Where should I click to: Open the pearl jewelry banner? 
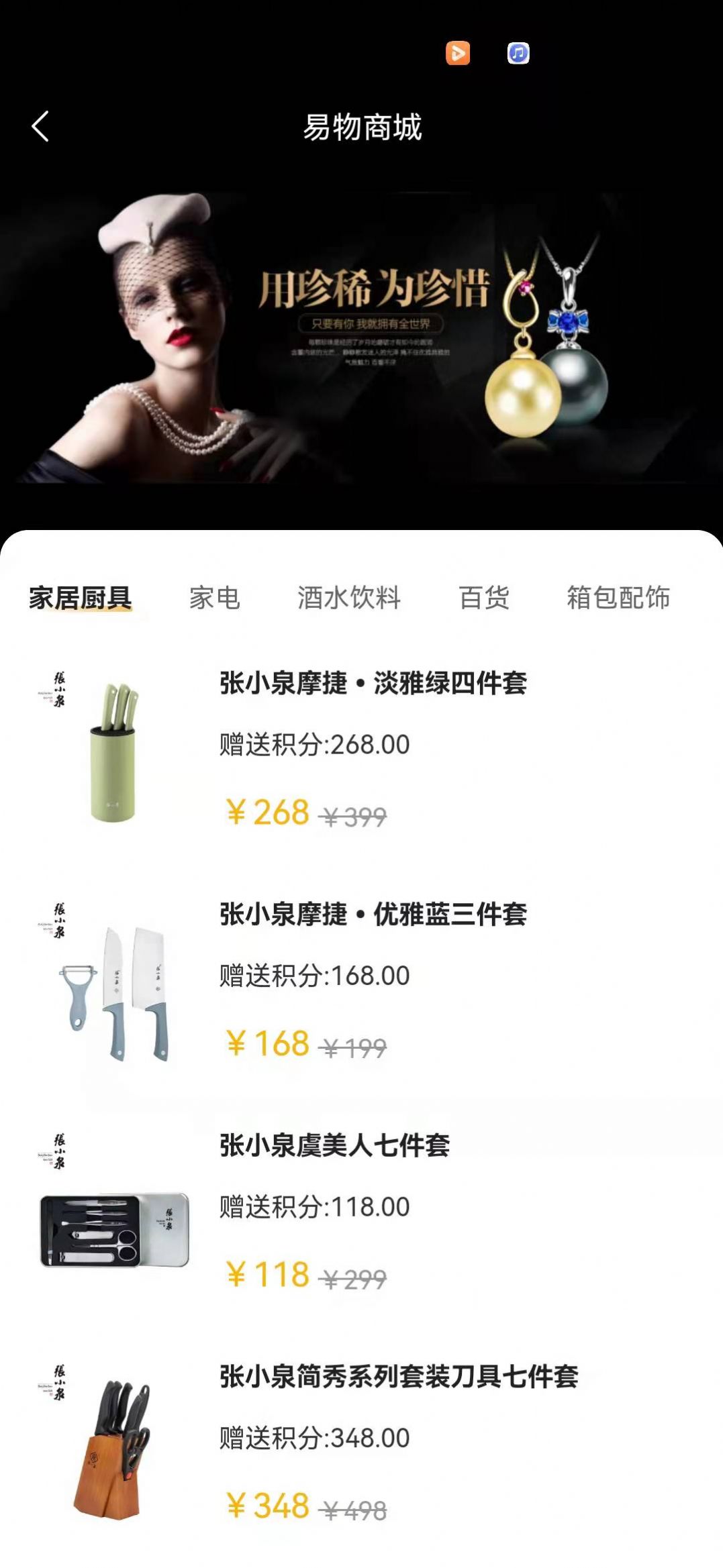(x=361, y=337)
